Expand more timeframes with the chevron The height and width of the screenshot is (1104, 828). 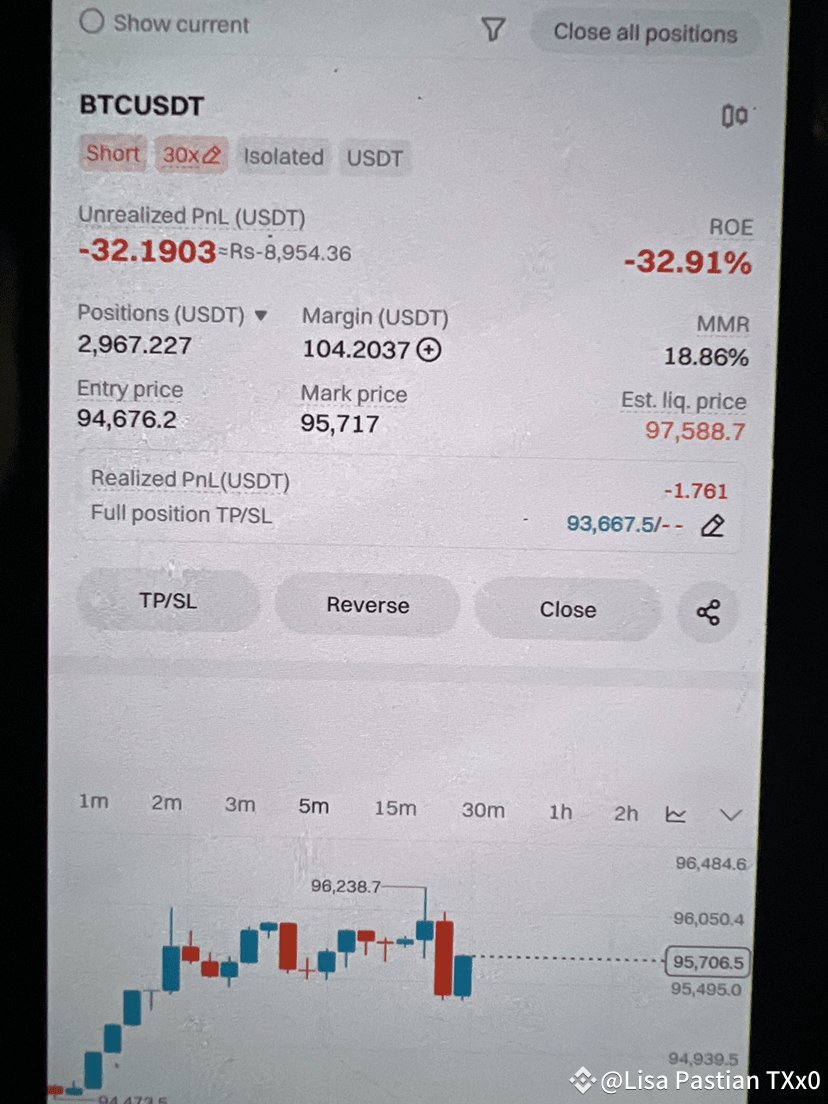click(x=731, y=815)
